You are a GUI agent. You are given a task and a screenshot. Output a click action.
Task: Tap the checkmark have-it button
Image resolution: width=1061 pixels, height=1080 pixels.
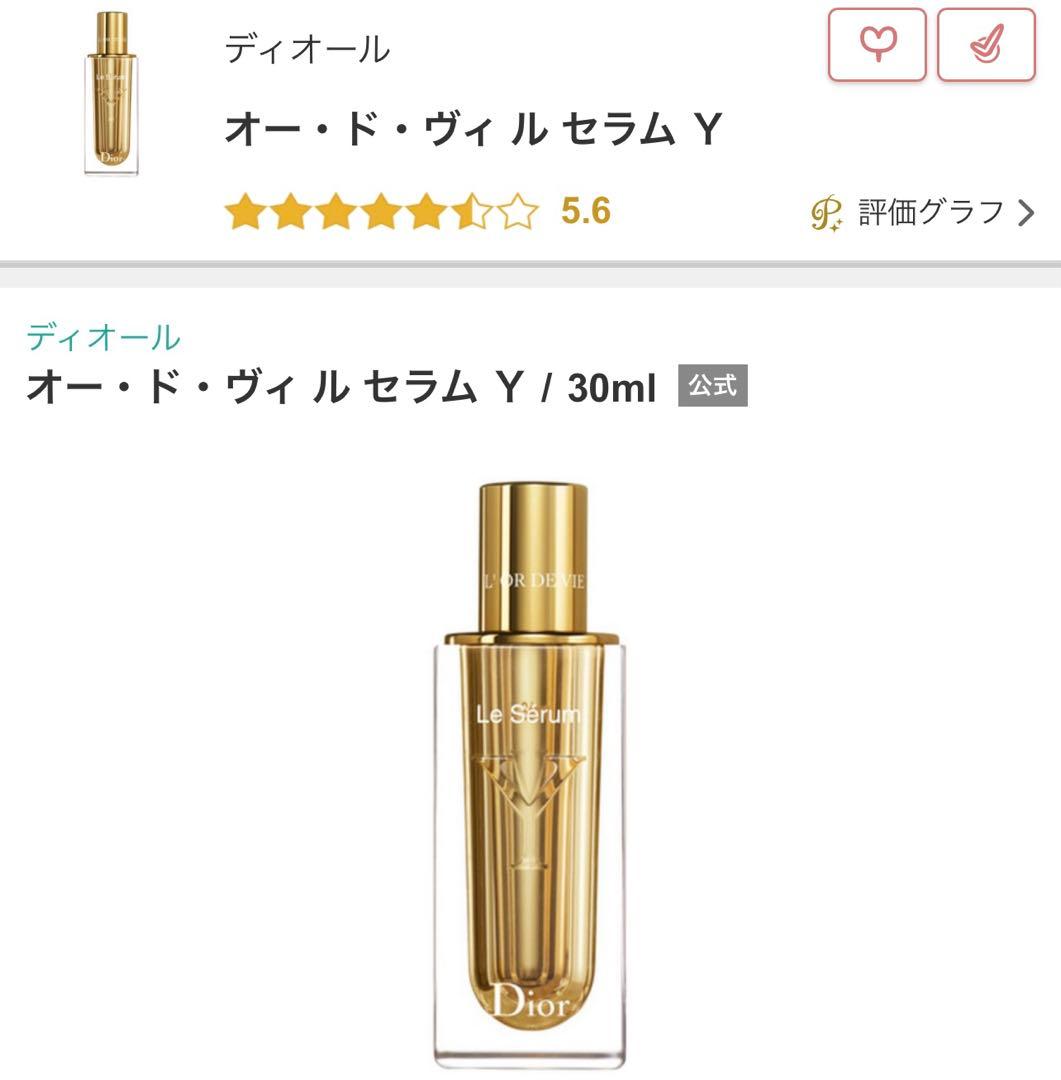(x=985, y=45)
